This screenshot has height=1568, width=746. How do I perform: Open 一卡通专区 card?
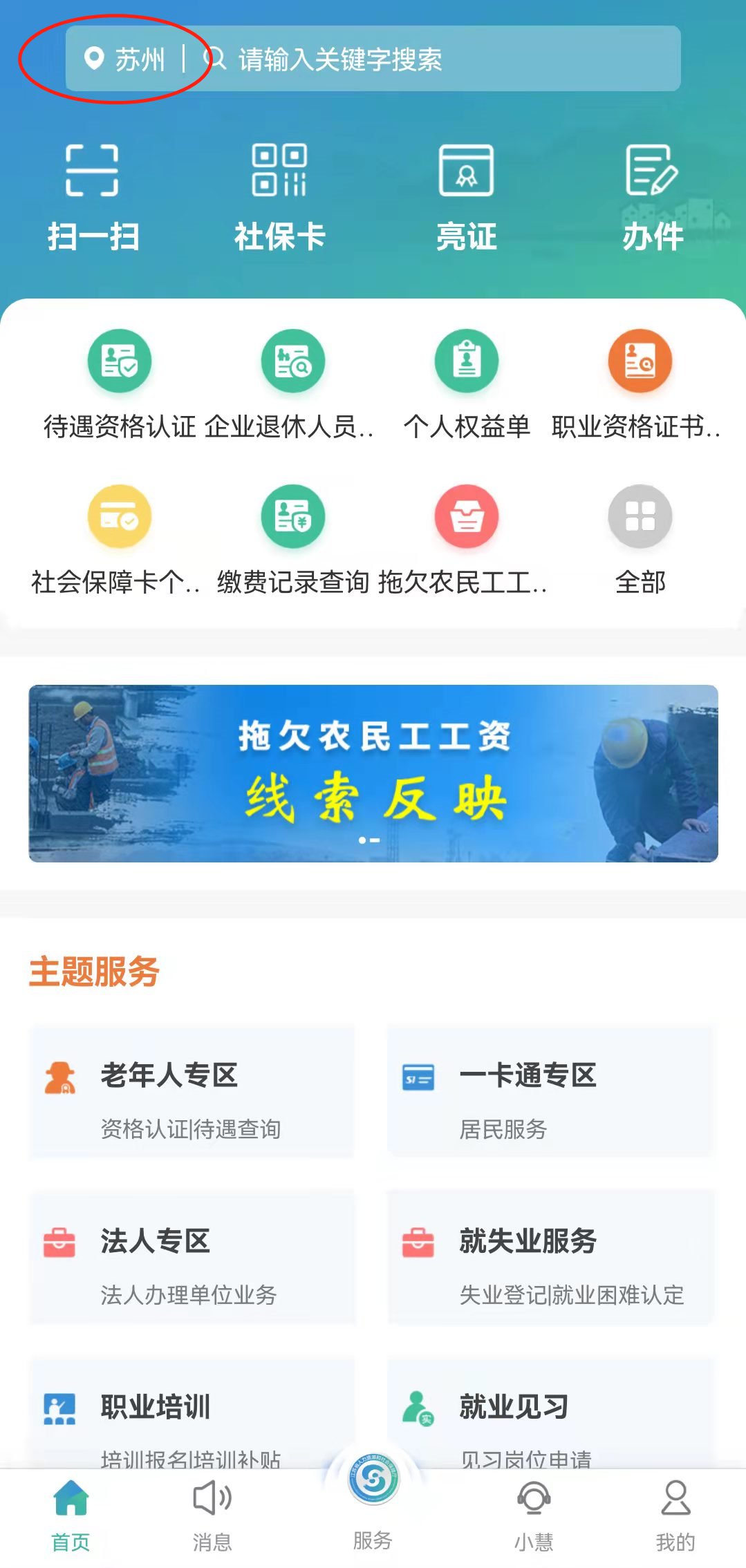[x=551, y=1092]
